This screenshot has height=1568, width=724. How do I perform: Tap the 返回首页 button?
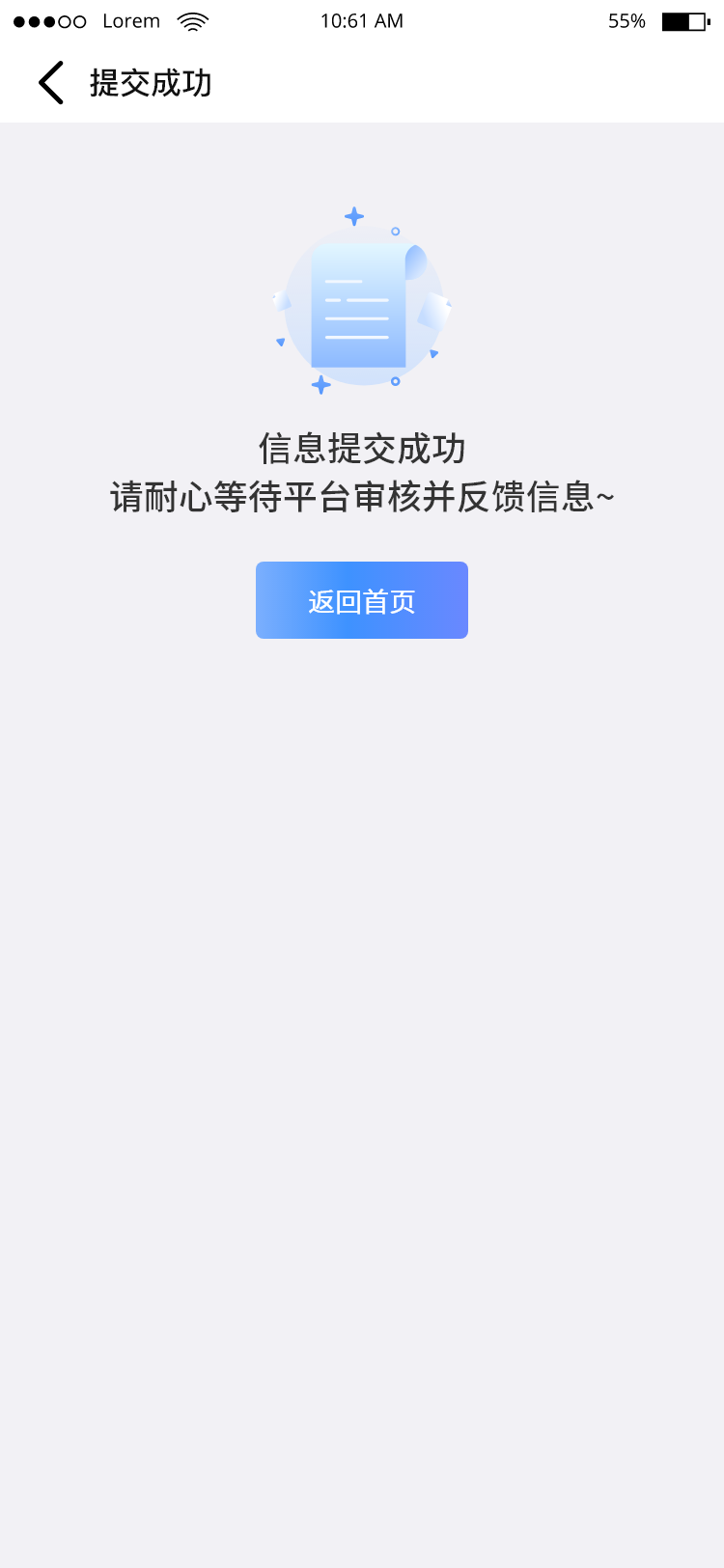click(362, 600)
